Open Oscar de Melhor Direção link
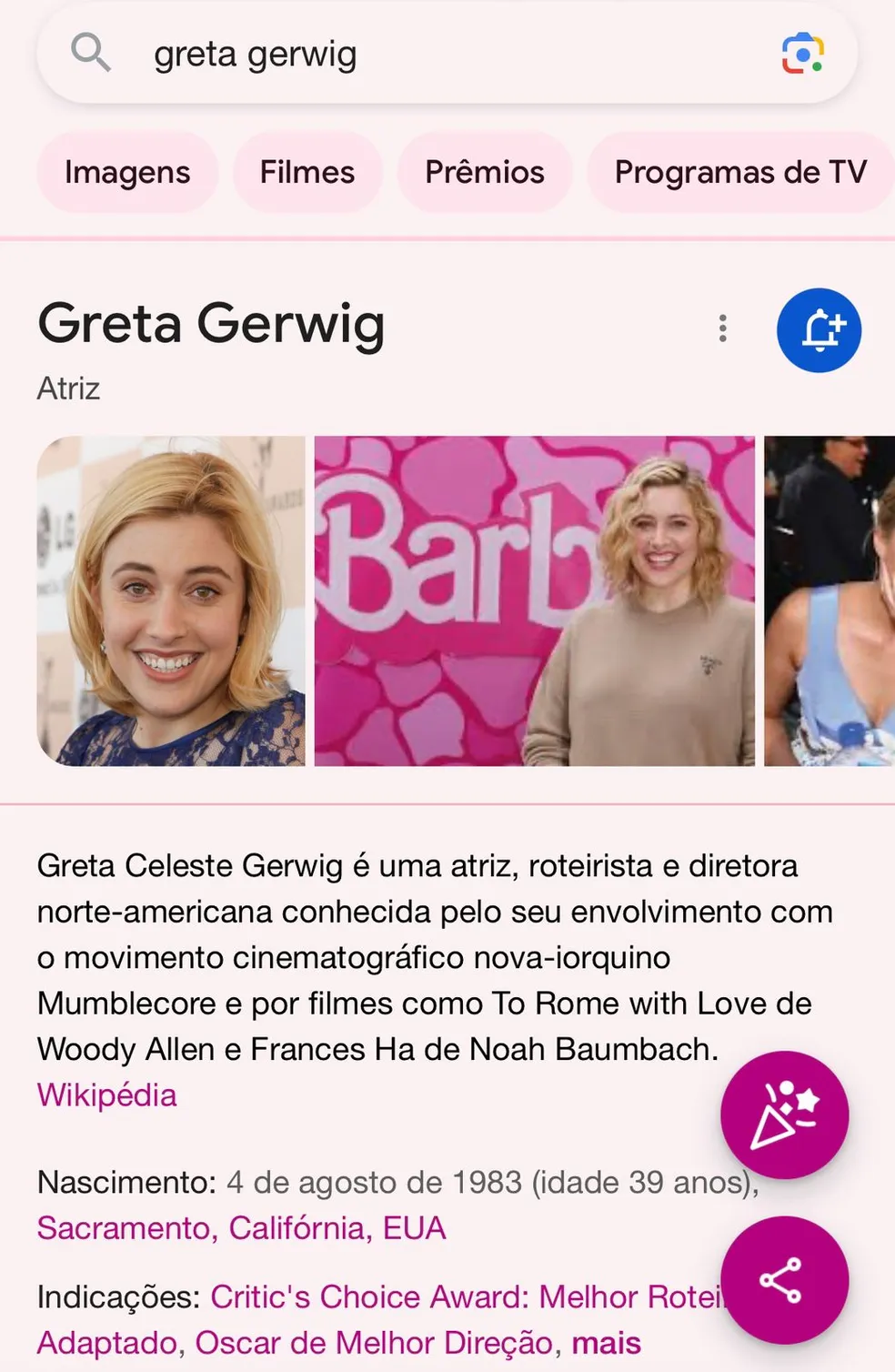The width and height of the screenshot is (895, 1372). point(374,1343)
